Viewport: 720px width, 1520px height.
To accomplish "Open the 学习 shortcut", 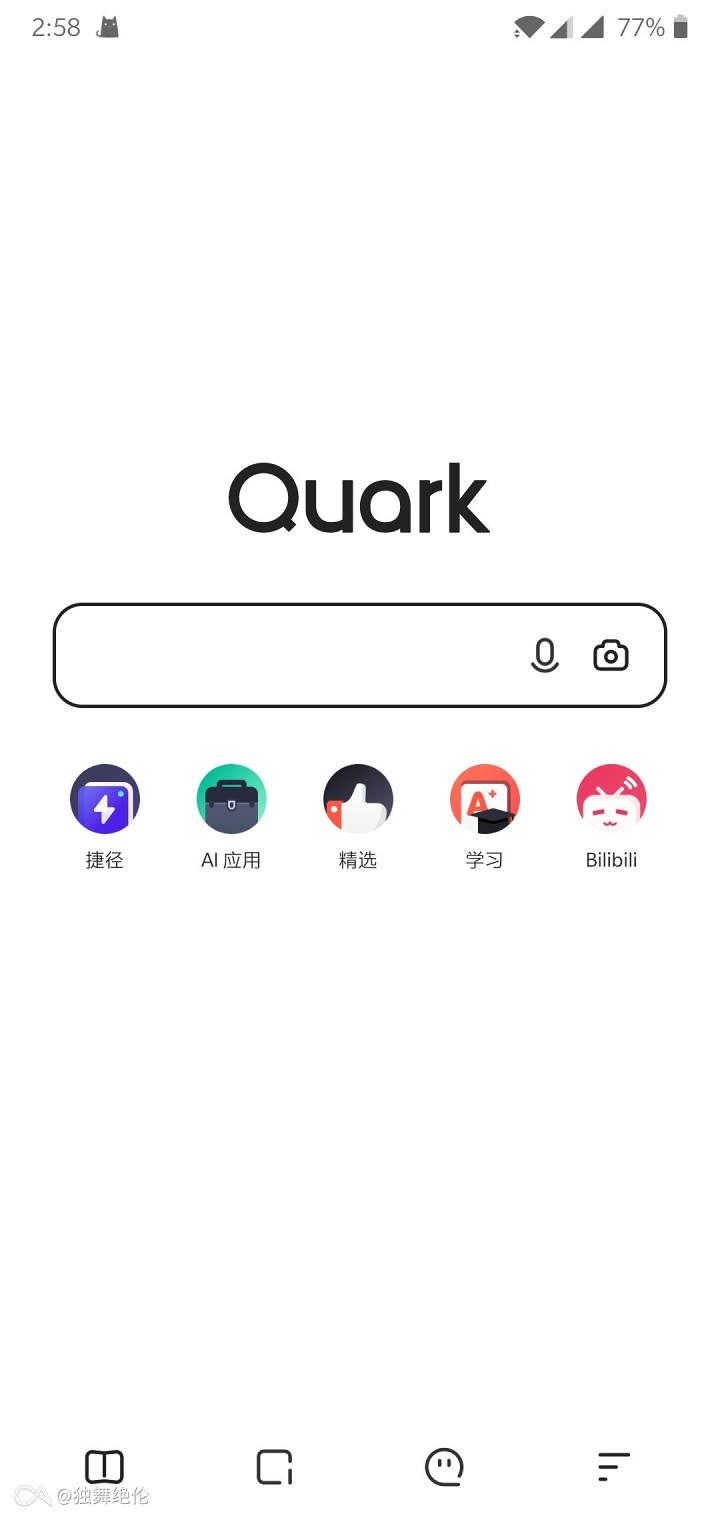I will click(x=485, y=799).
